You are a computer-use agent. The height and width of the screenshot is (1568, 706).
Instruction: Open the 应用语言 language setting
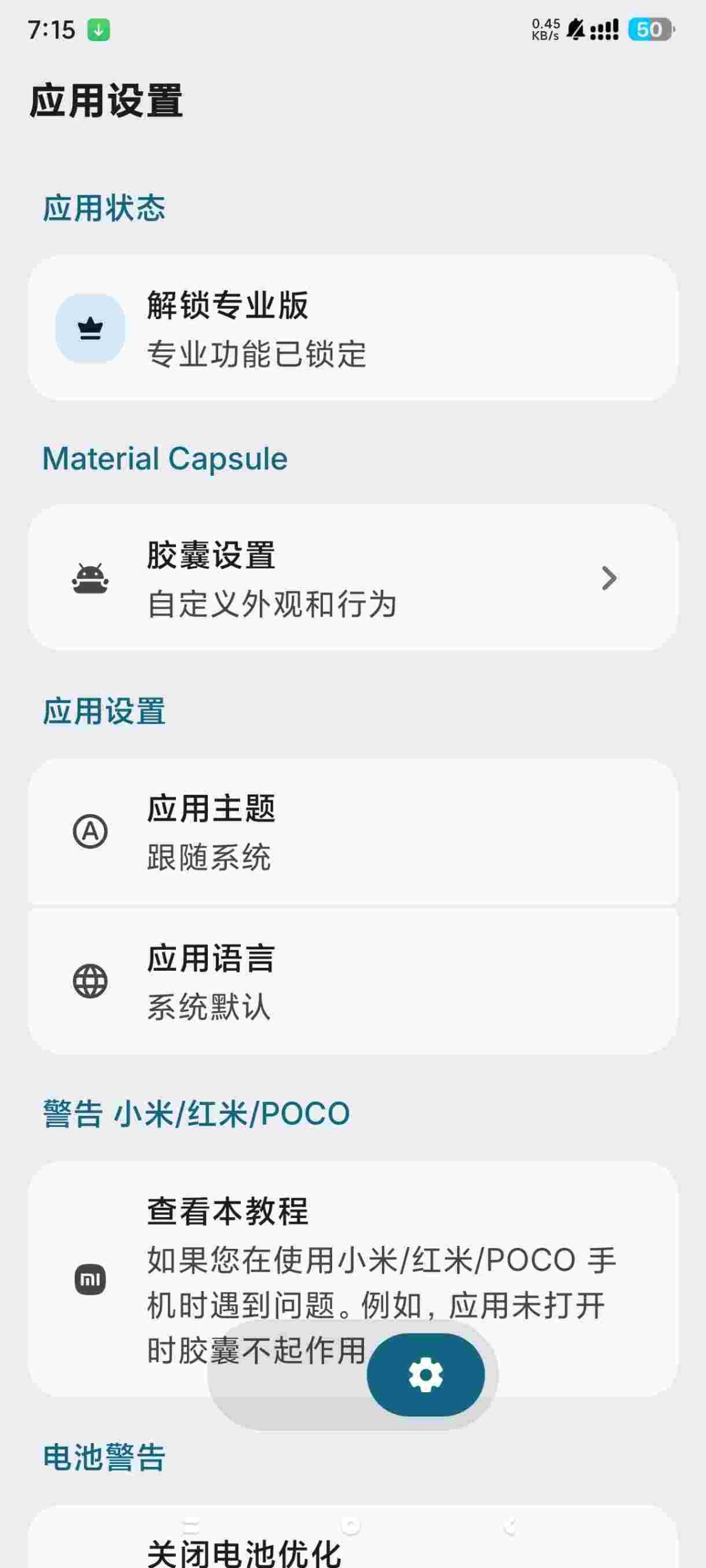coord(352,981)
